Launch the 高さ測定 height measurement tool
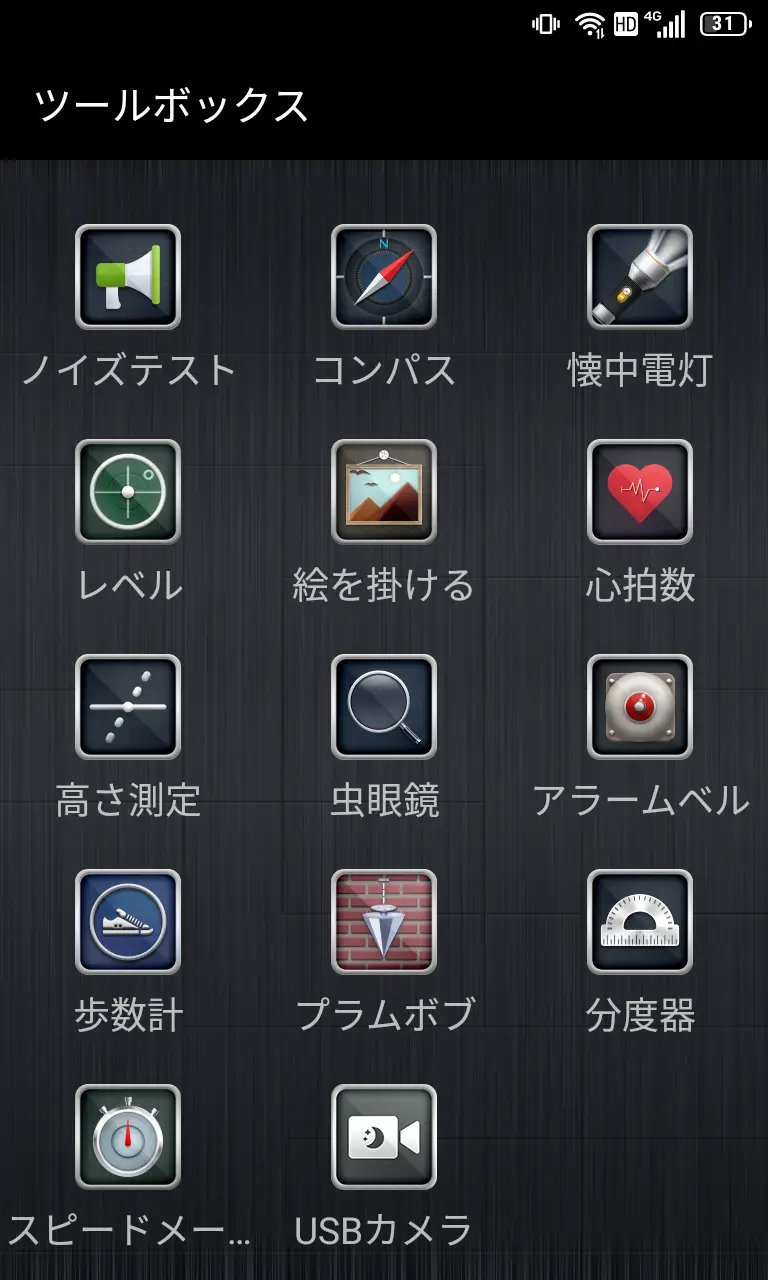This screenshot has height=1280, width=768. coord(128,707)
